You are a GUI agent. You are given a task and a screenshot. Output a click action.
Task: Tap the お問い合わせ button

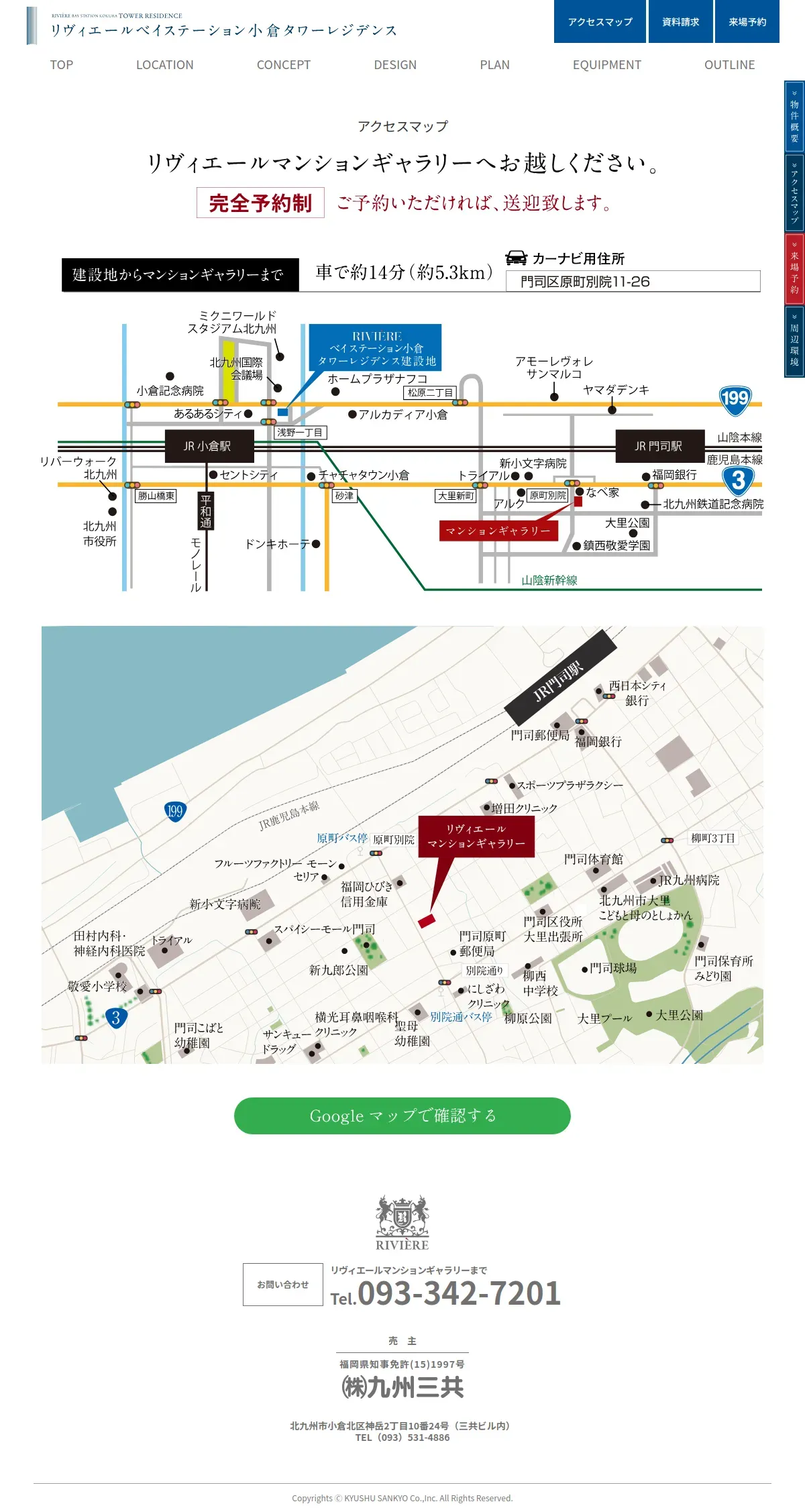pyautogui.click(x=283, y=1285)
